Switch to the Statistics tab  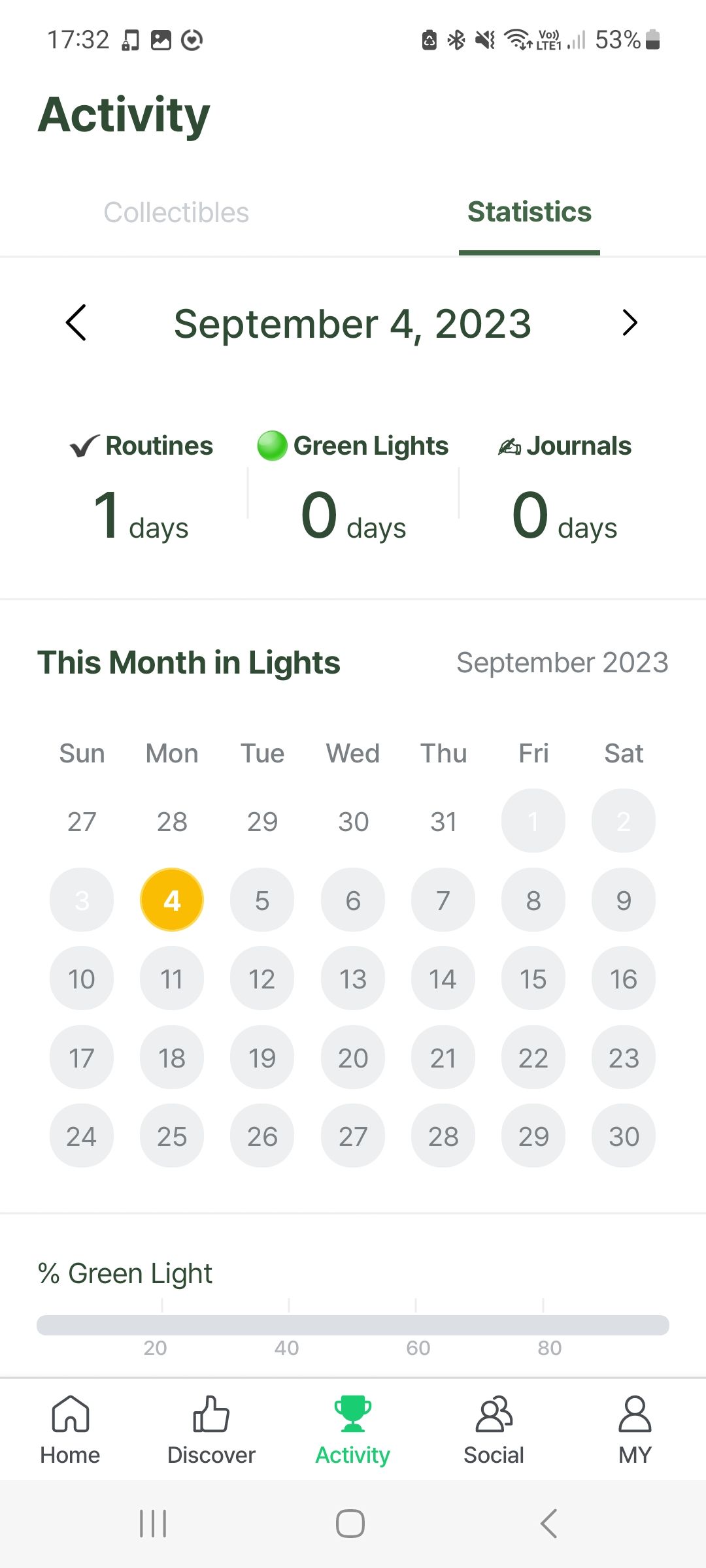point(529,212)
